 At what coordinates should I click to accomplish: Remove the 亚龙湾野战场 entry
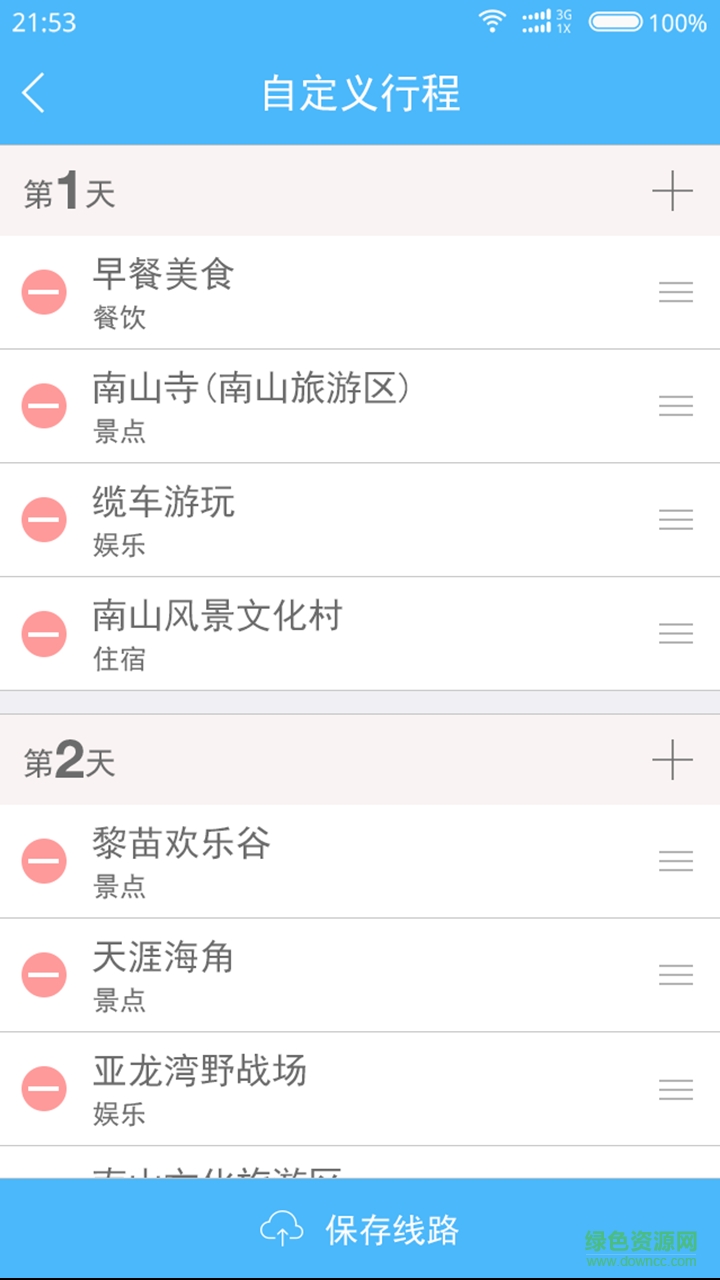pyautogui.click(x=43, y=1089)
